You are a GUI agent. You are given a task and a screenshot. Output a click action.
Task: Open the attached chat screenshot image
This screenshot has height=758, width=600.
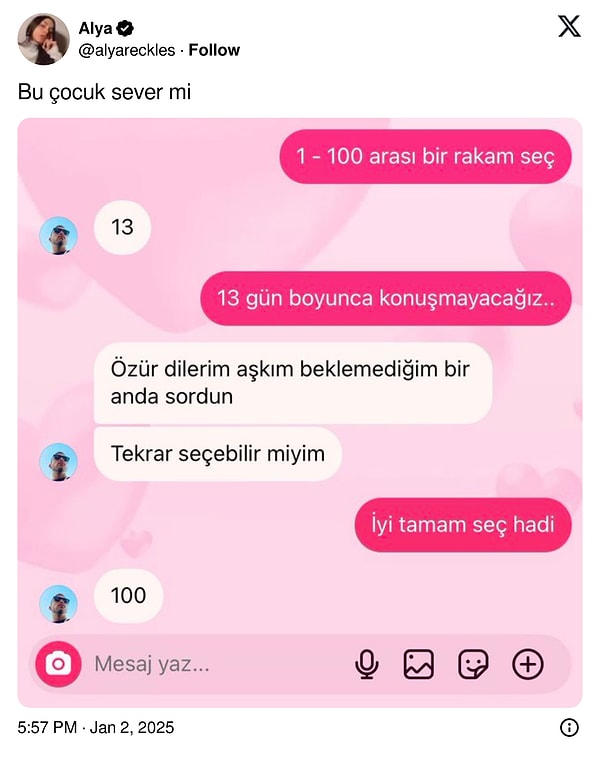300,412
